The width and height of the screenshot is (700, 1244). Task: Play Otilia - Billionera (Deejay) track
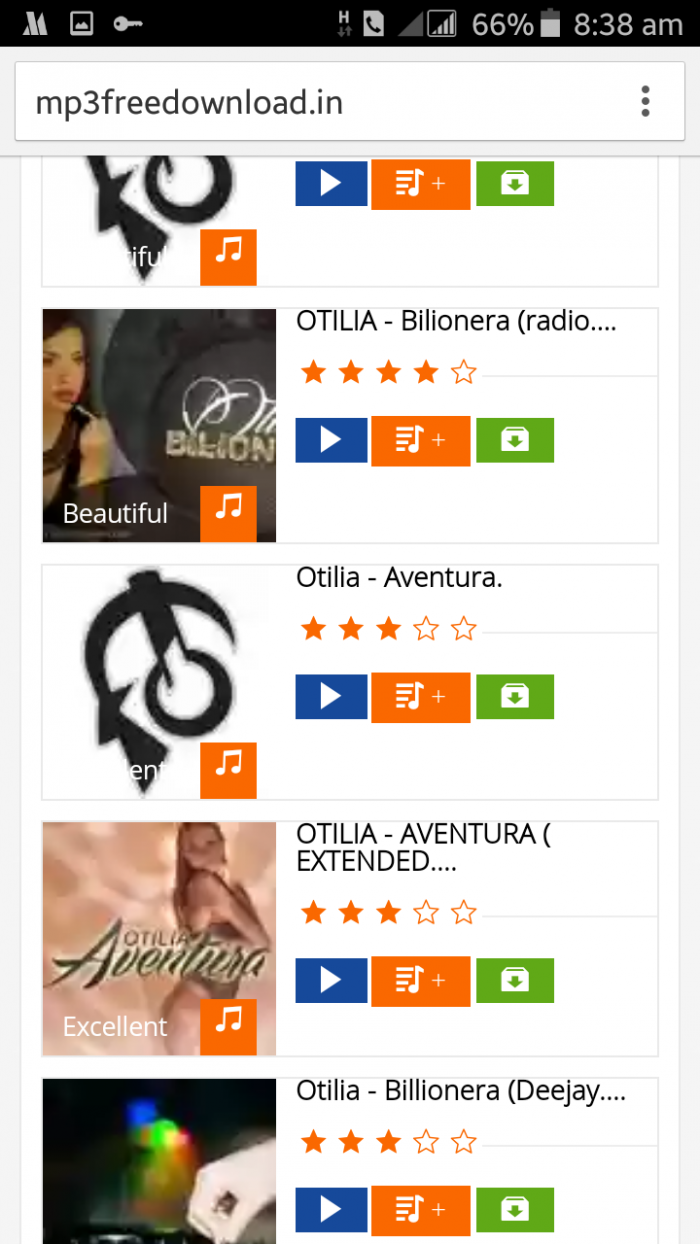tap(331, 1210)
